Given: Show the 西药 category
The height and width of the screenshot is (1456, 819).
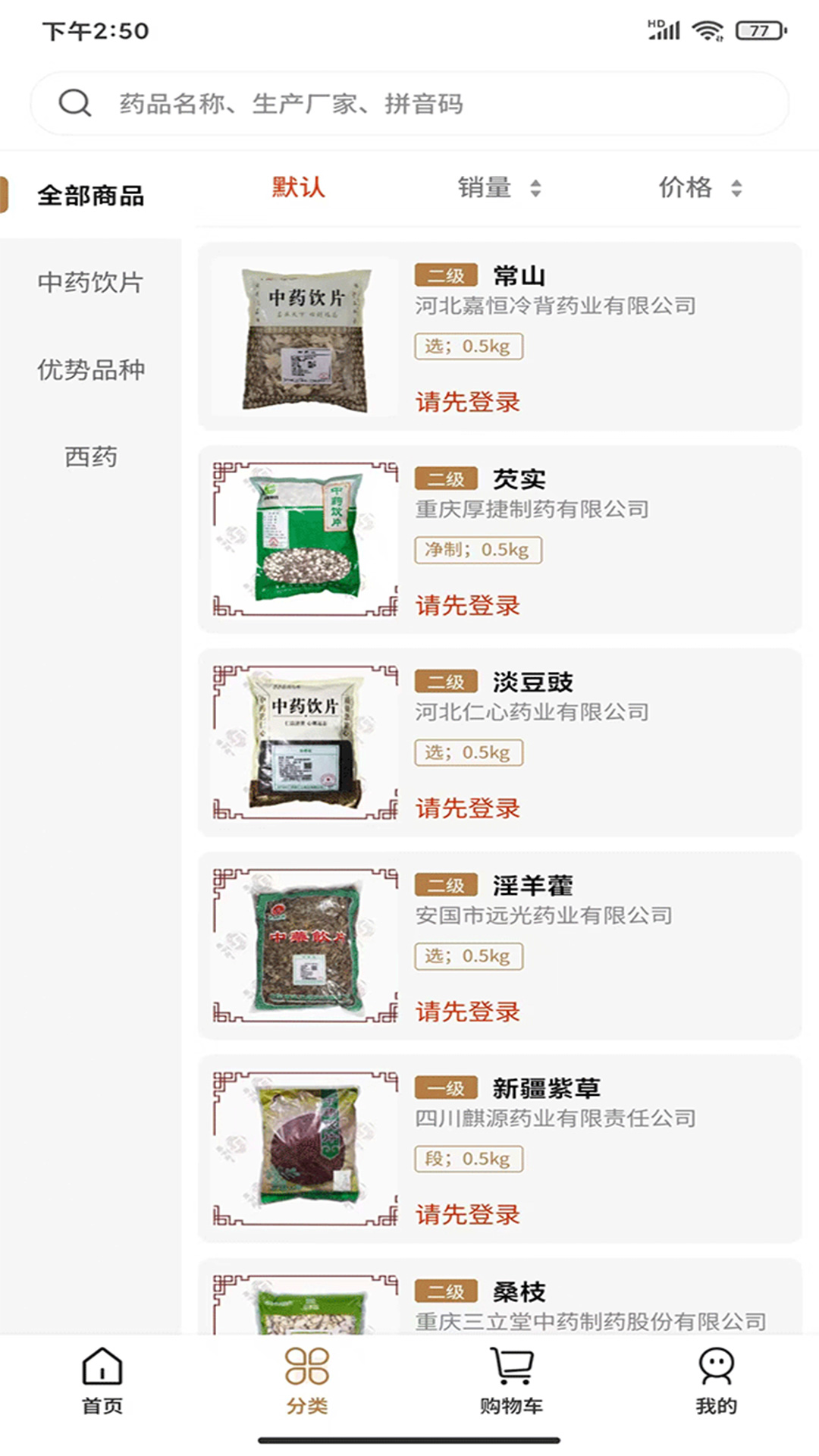Looking at the screenshot, I should (x=91, y=457).
